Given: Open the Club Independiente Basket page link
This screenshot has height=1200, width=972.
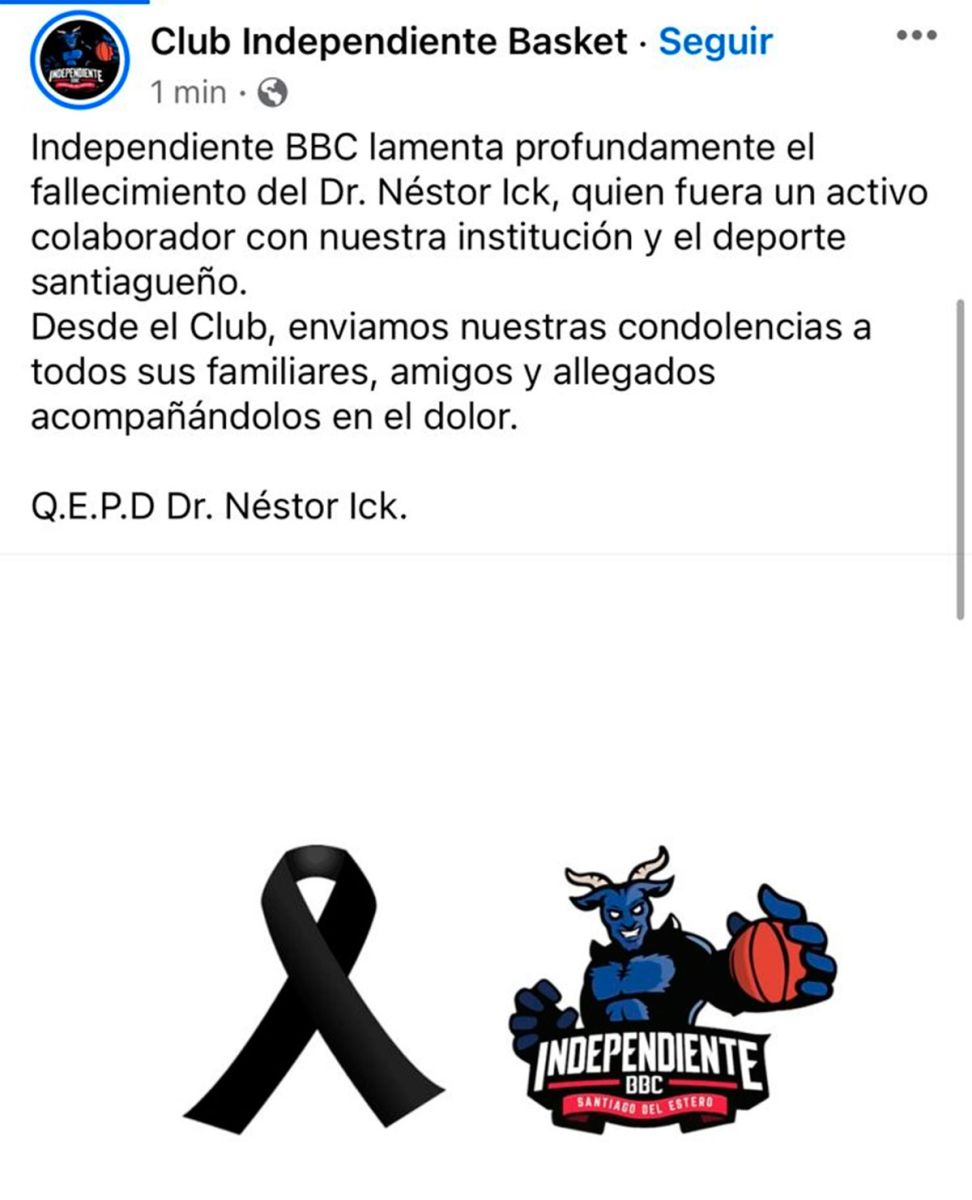Looking at the screenshot, I should tap(385, 41).
